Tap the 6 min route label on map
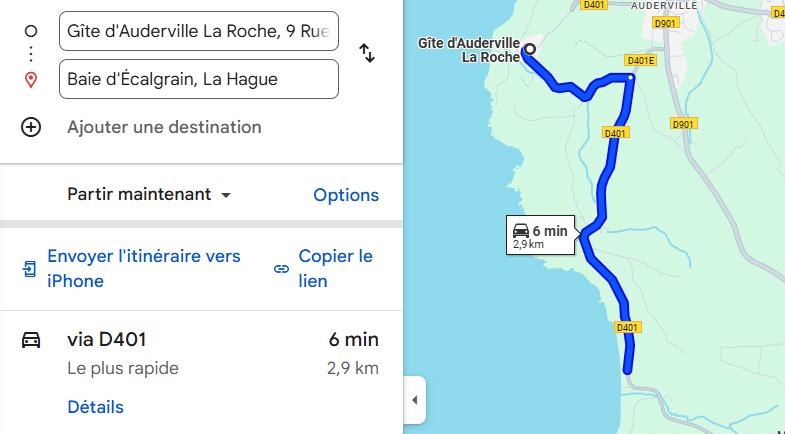The image size is (785, 434). [x=540, y=234]
